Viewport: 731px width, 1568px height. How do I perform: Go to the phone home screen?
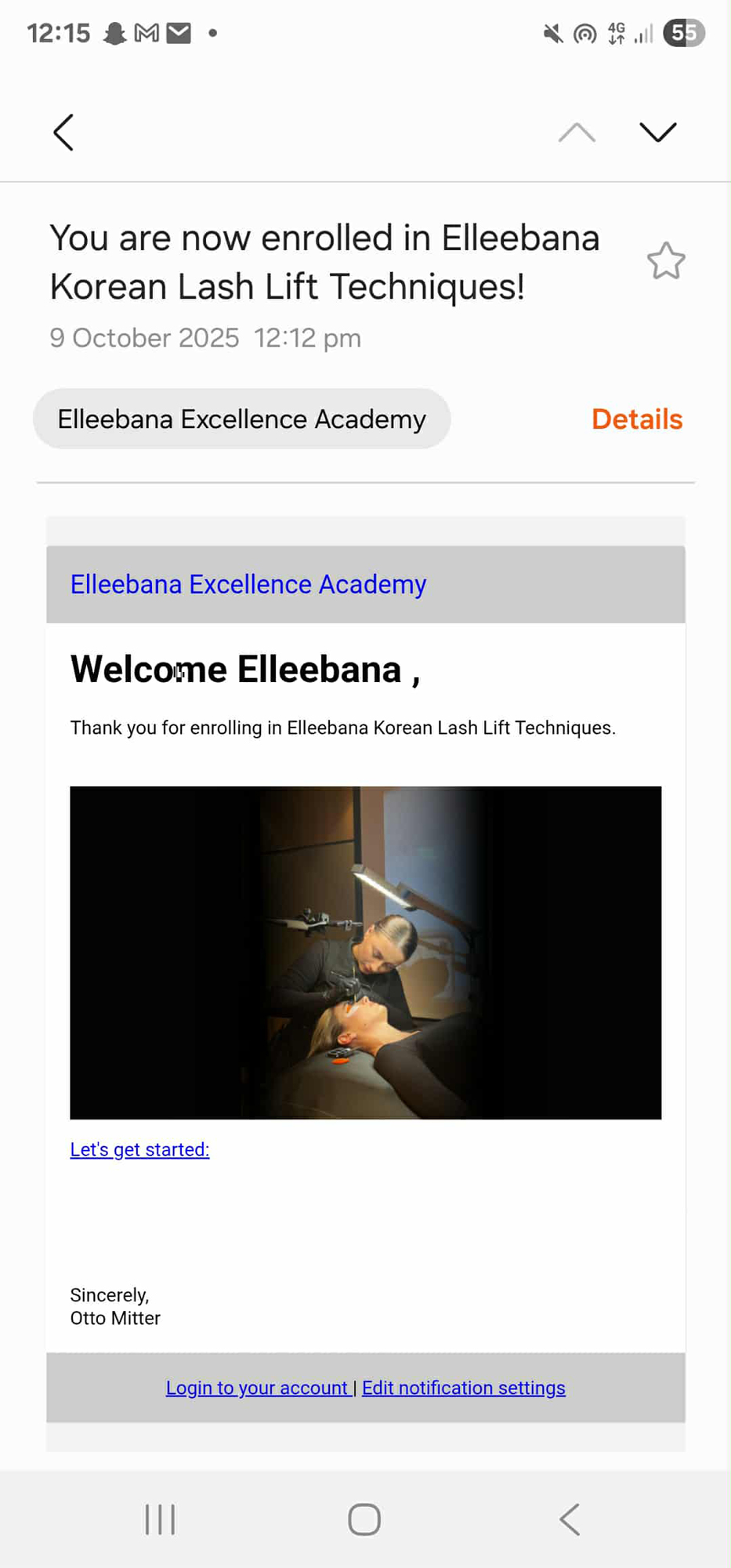pyautogui.click(x=364, y=1519)
